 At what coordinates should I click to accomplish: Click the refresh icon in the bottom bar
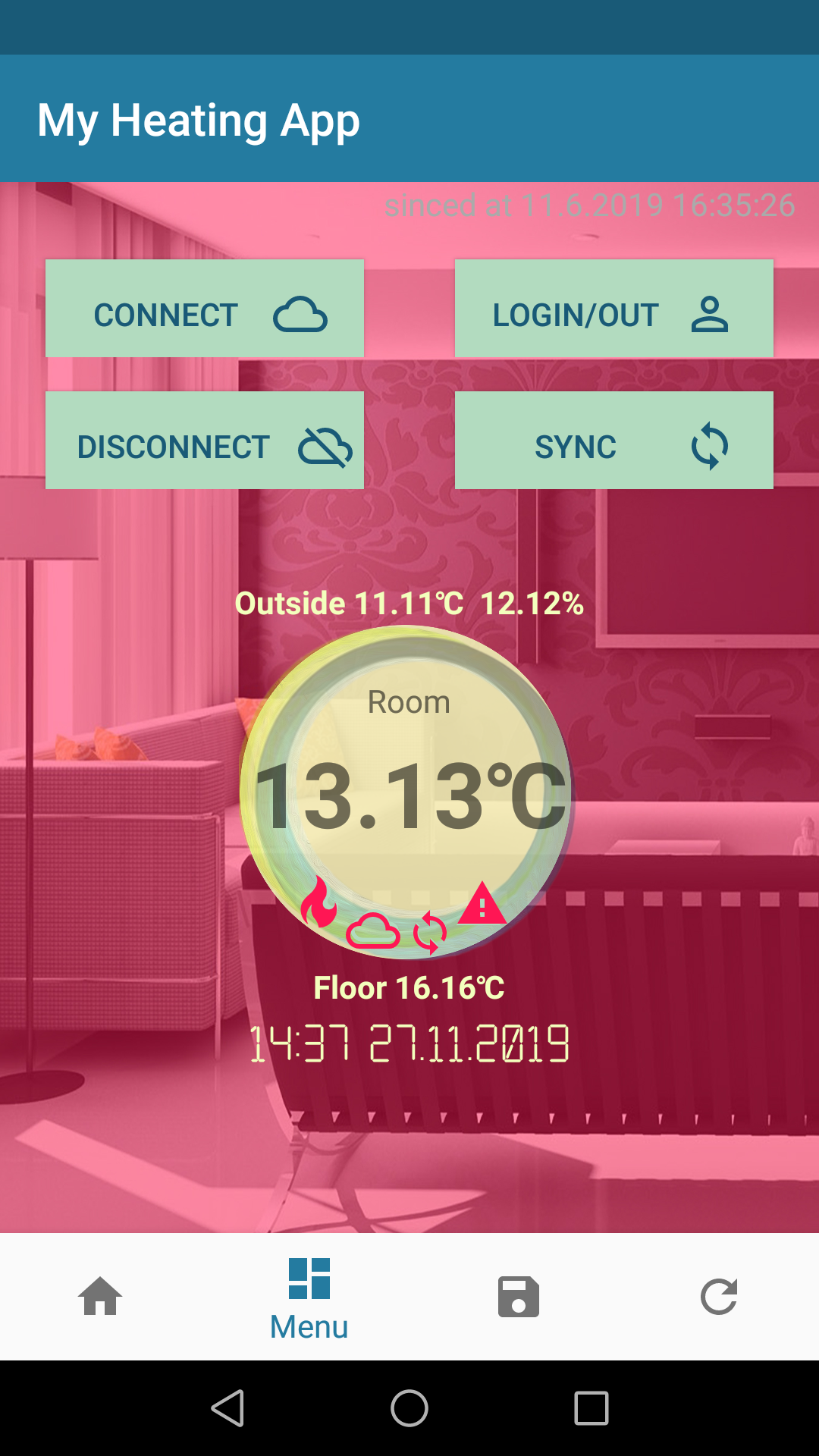pyautogui.click(x=720, y=1297)
